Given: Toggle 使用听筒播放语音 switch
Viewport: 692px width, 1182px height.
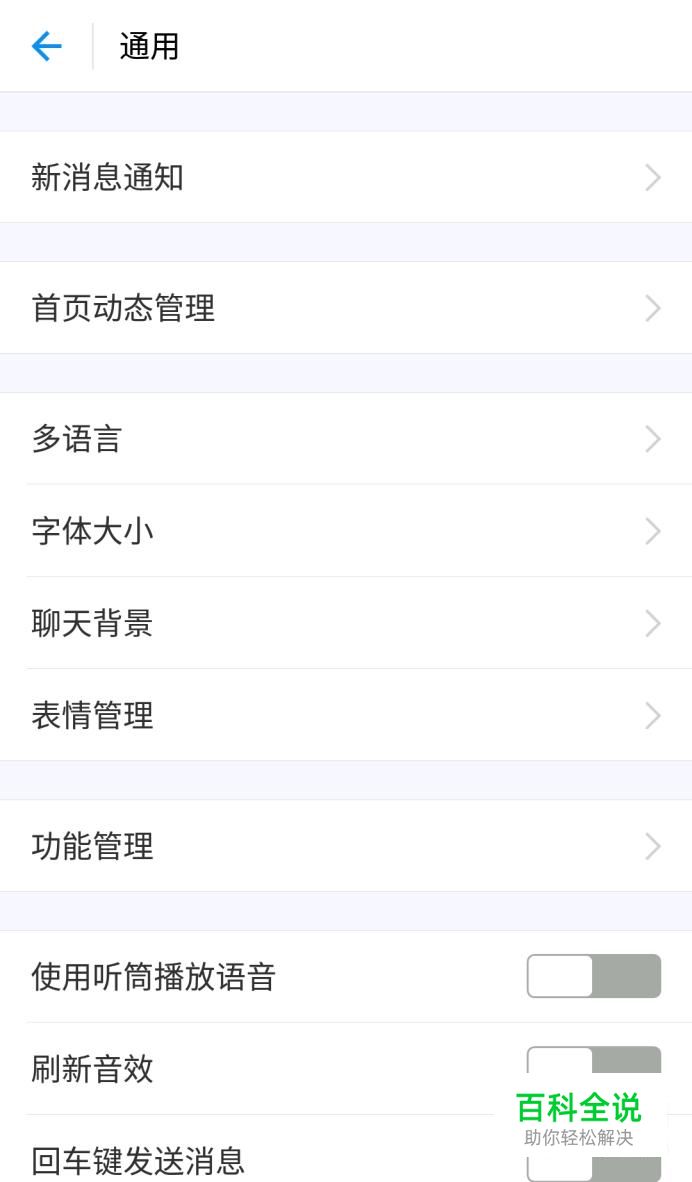Looking at the screenshot, I should [593, 976].
